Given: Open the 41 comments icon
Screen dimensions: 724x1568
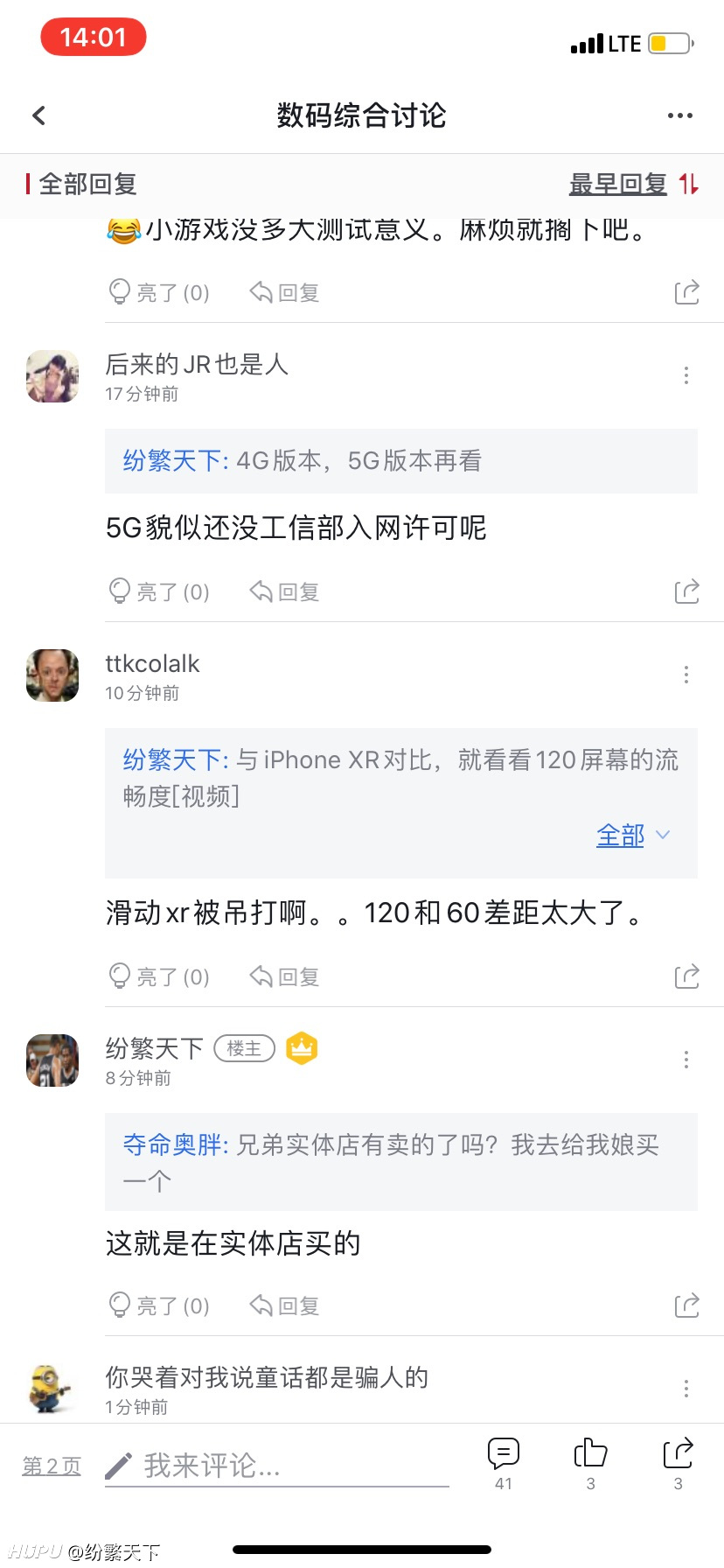Looking at the screenshot, I should pos(504,1463).
